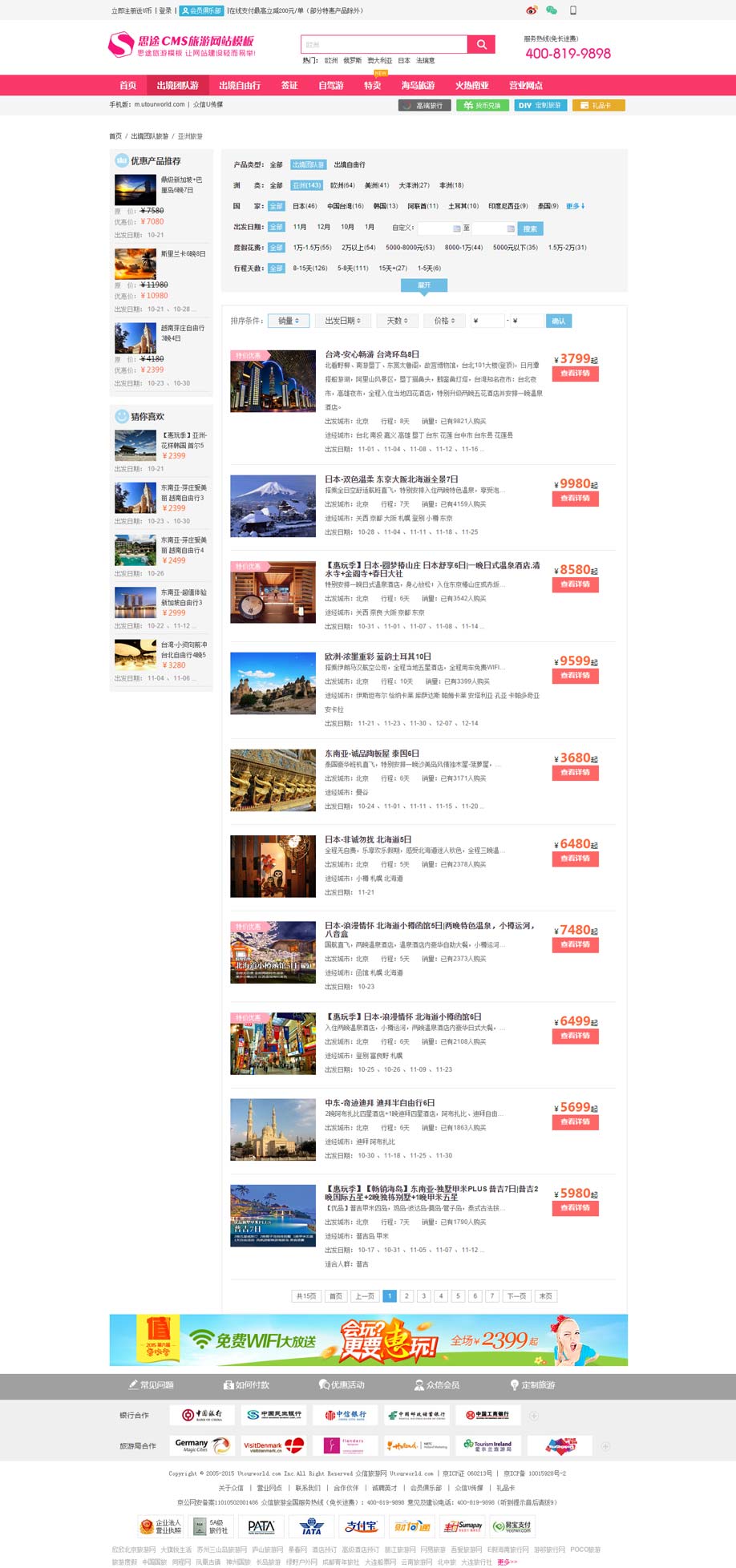736x1568 pixels.
Task: View details for 台湾环岛8日 tour
Action: tap(575, 373)
